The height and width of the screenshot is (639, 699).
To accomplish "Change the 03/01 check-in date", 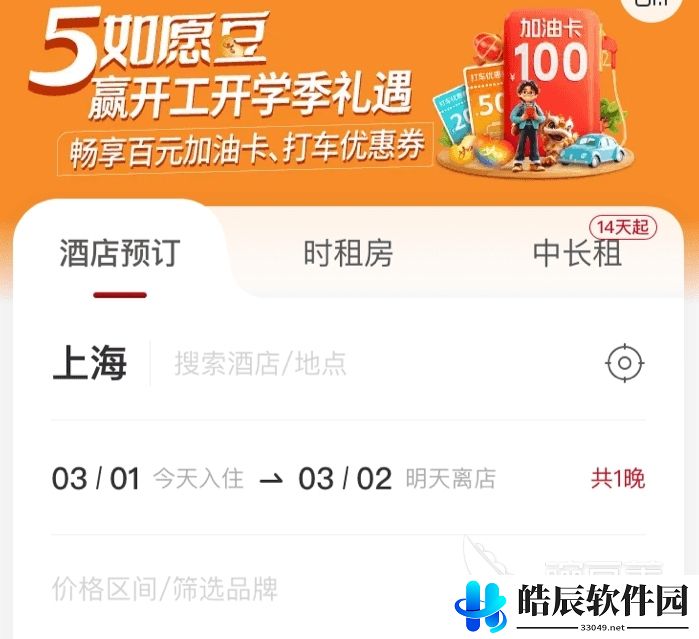I will pos(96,478).
